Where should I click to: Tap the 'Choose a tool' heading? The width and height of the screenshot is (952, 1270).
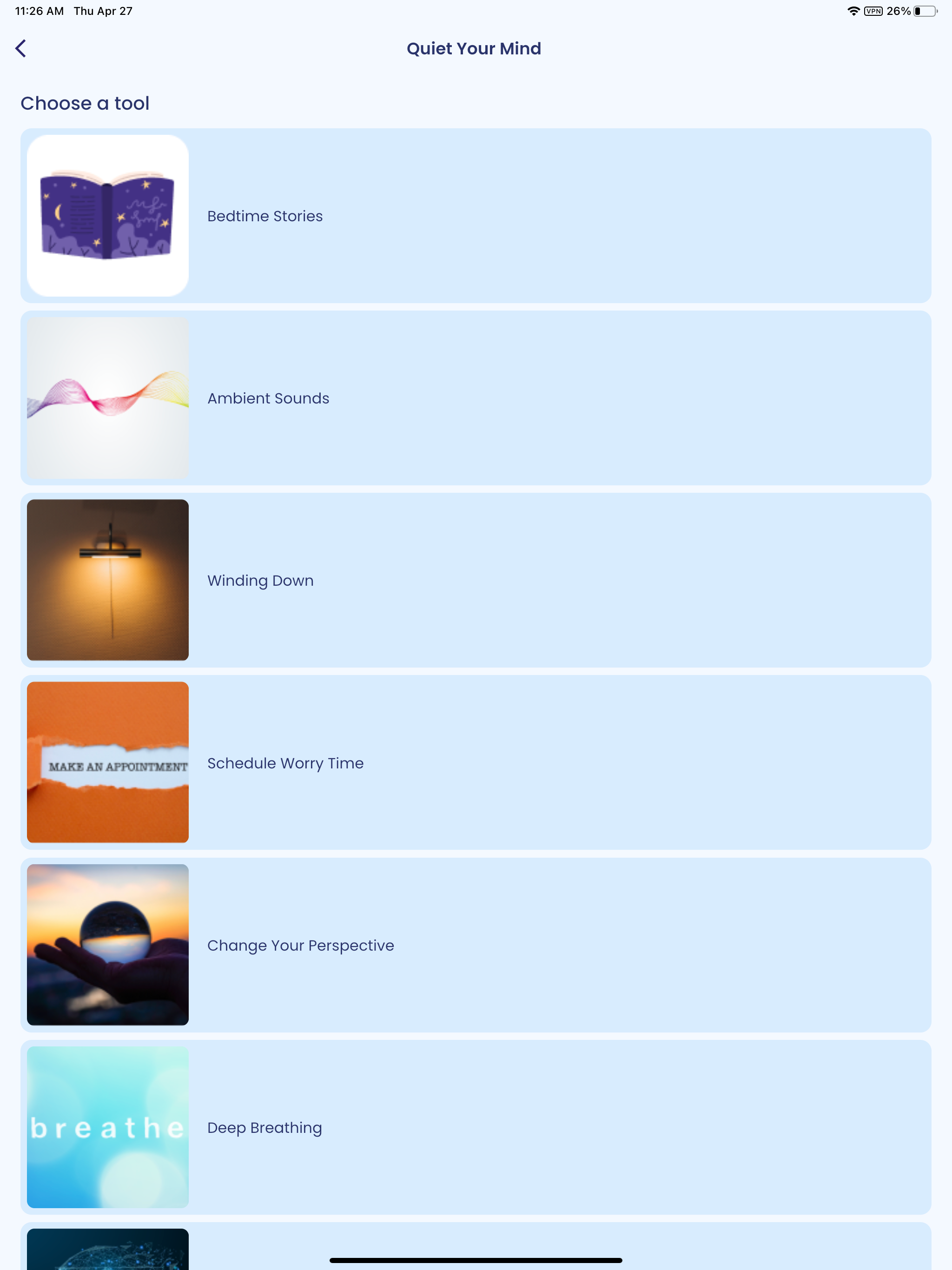point(85,103)
